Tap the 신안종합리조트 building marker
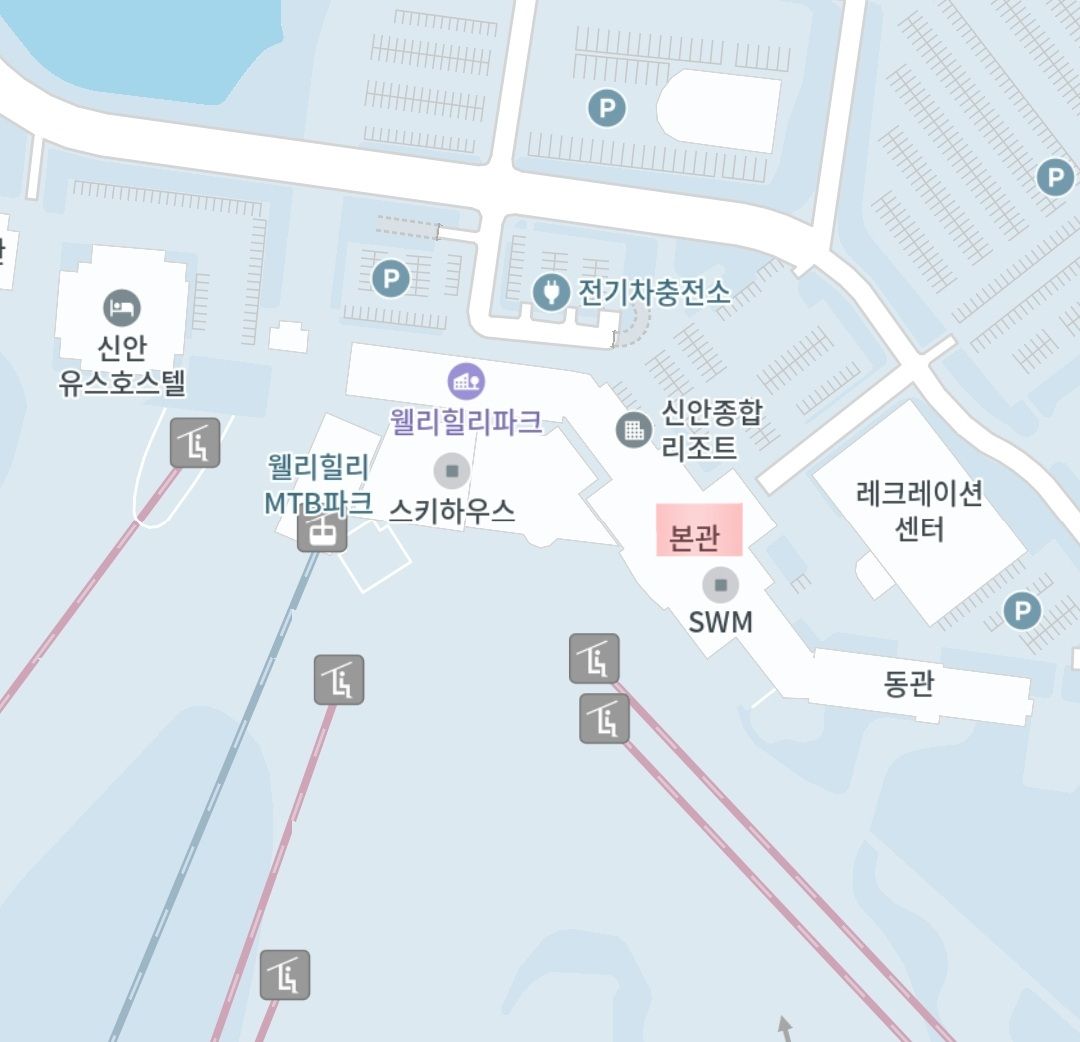The image size is (1080, 1042). click(x=633, y=431)
